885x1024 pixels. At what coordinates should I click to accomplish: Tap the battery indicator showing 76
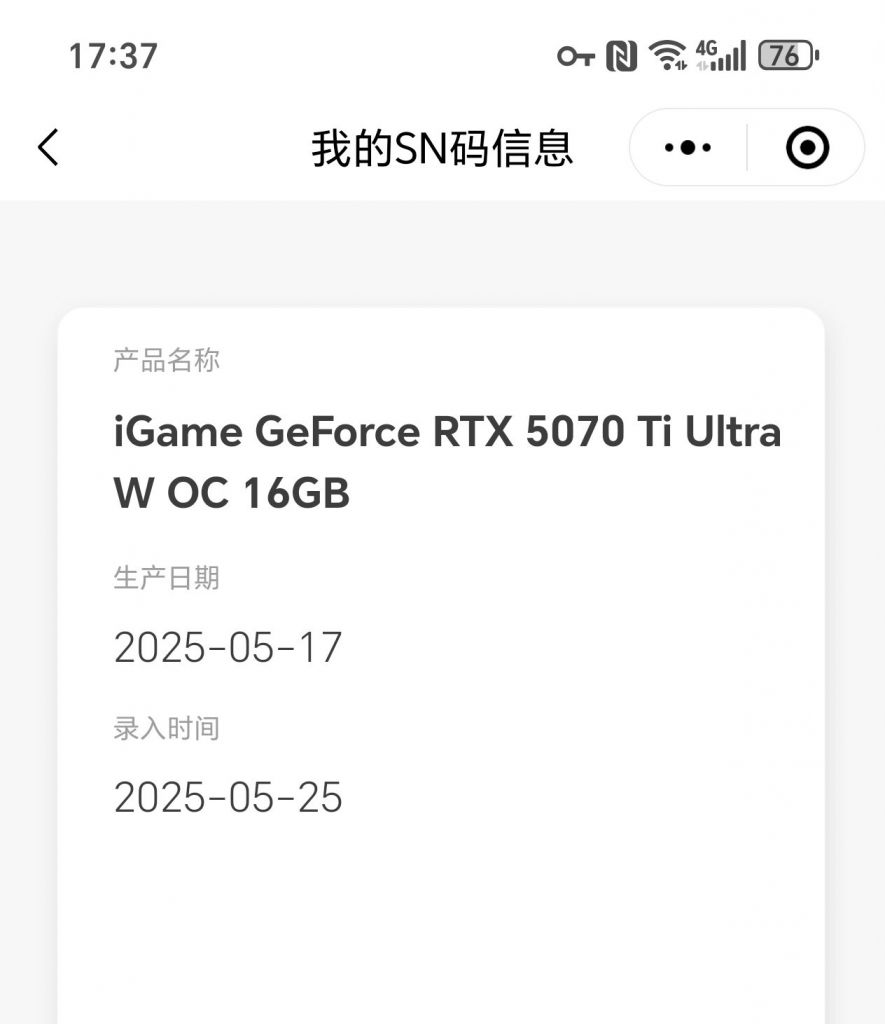click(786, 56)
